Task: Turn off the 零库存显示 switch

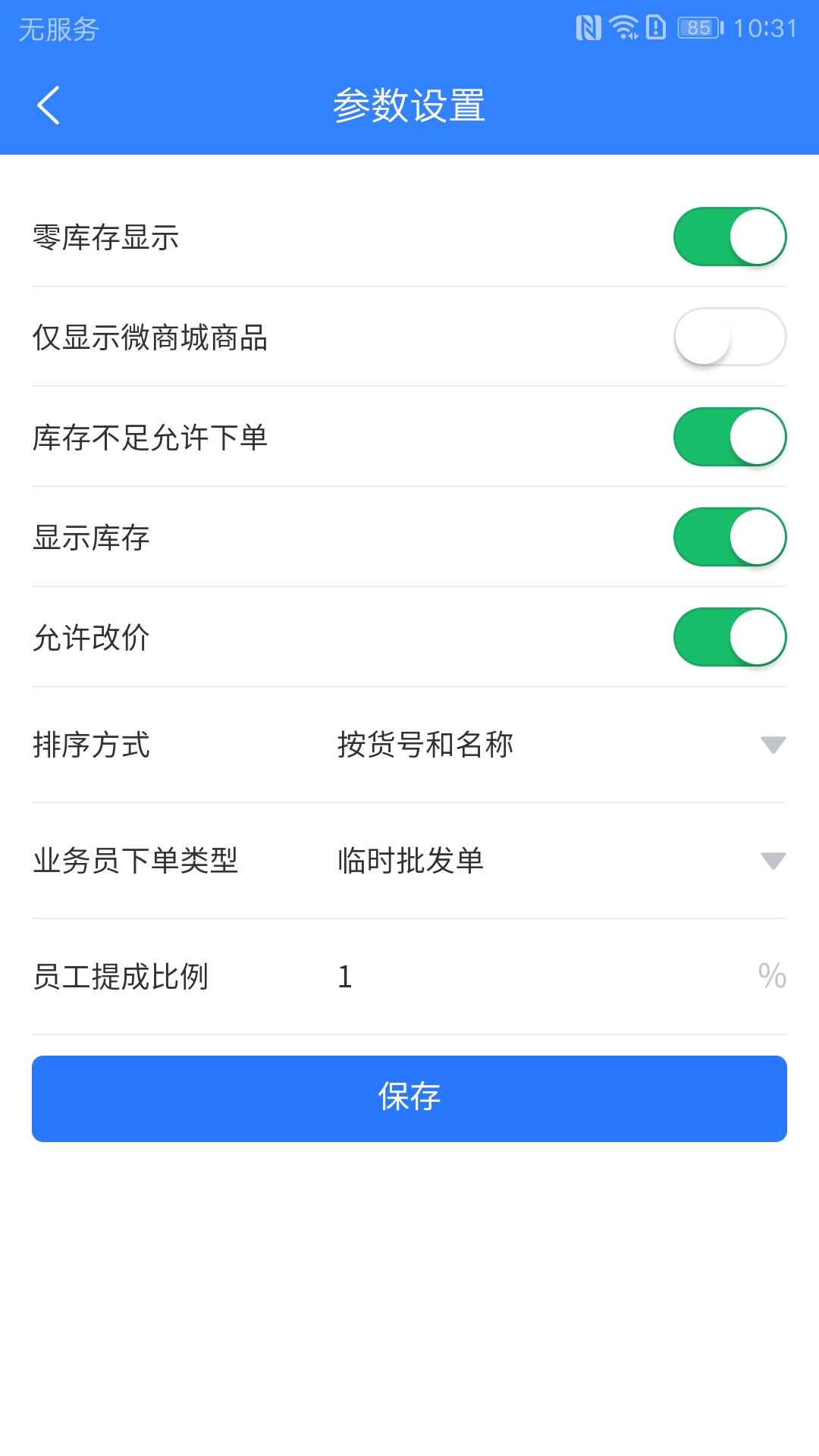Action: (x=730, y=237)
